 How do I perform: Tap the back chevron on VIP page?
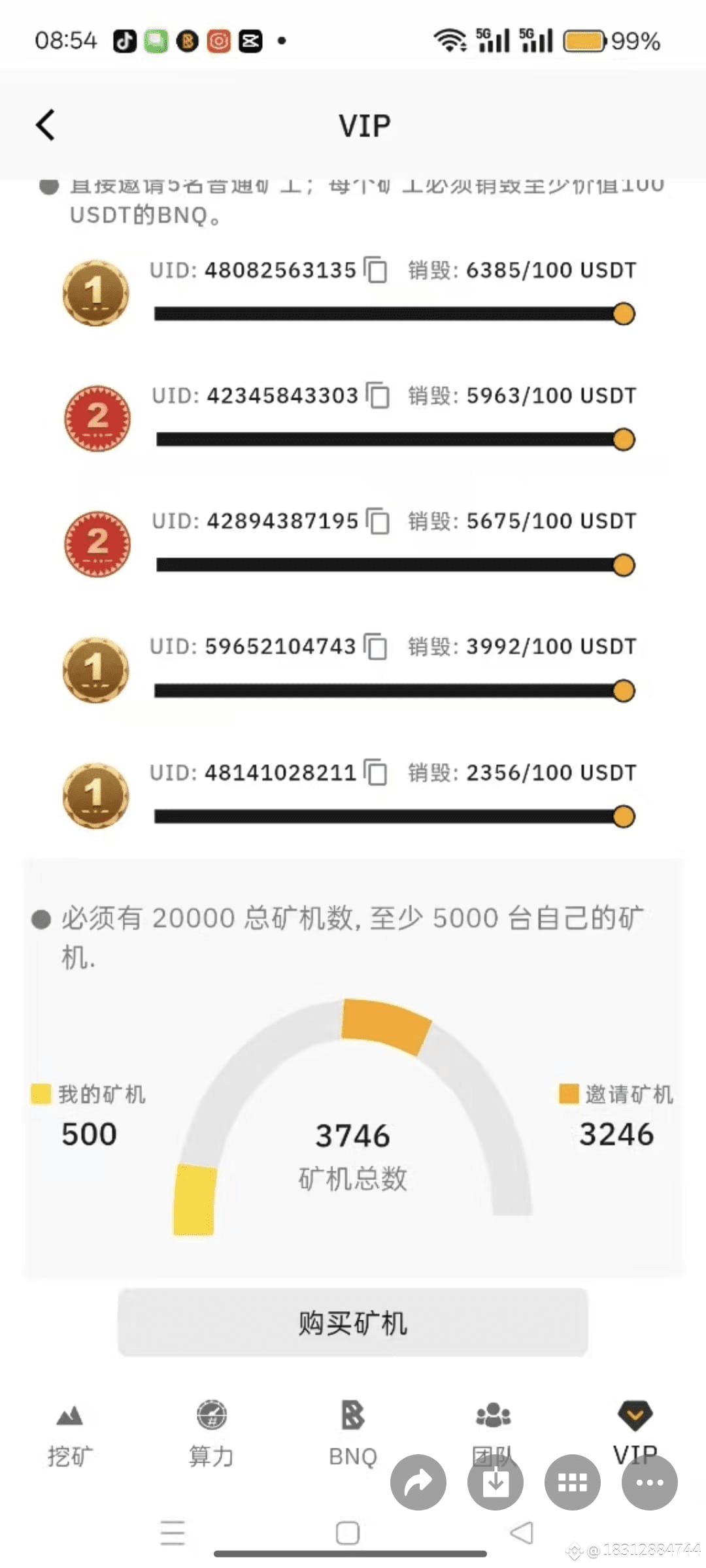tap(45, 124)
